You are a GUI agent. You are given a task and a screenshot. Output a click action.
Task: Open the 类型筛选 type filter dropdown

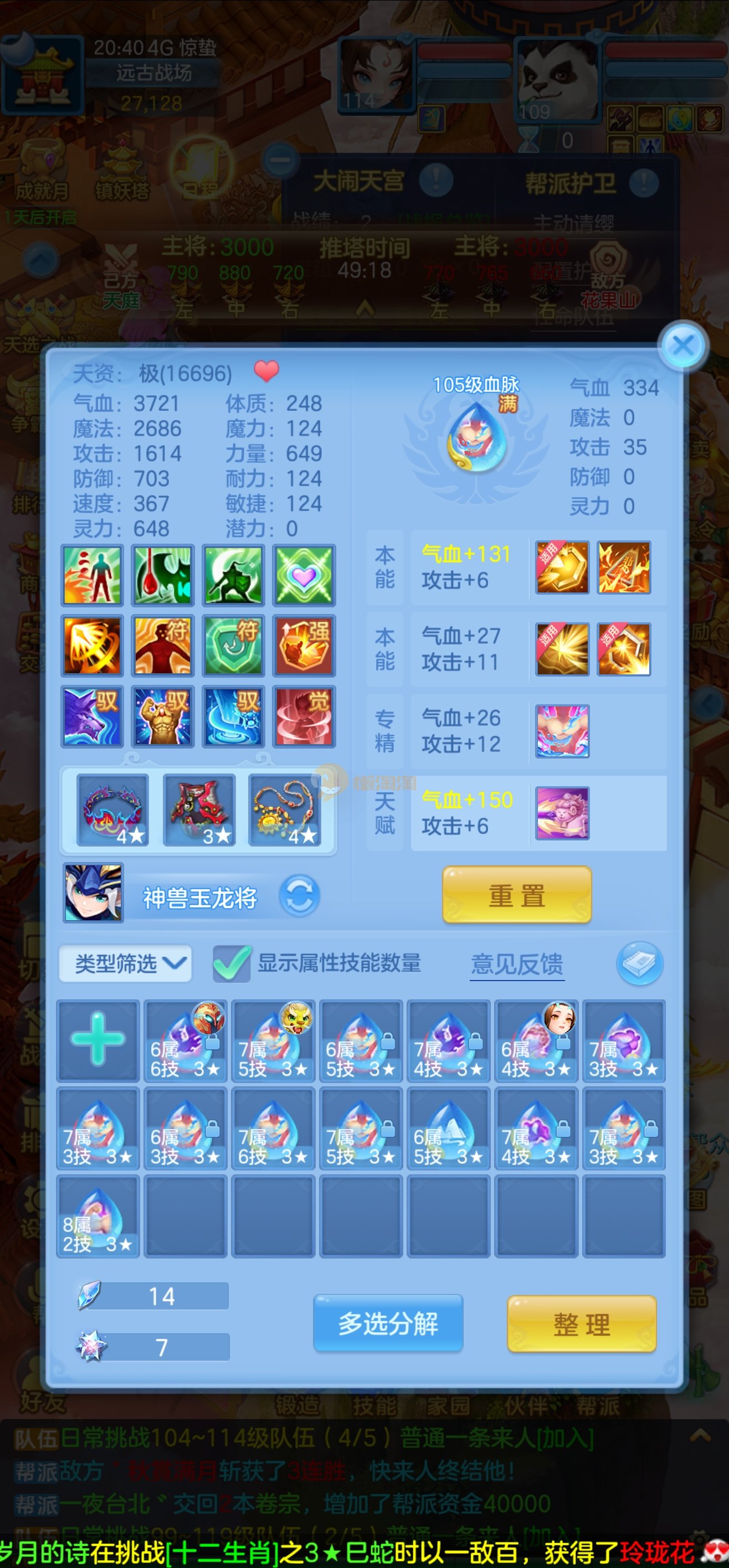(x=125, y=963)
